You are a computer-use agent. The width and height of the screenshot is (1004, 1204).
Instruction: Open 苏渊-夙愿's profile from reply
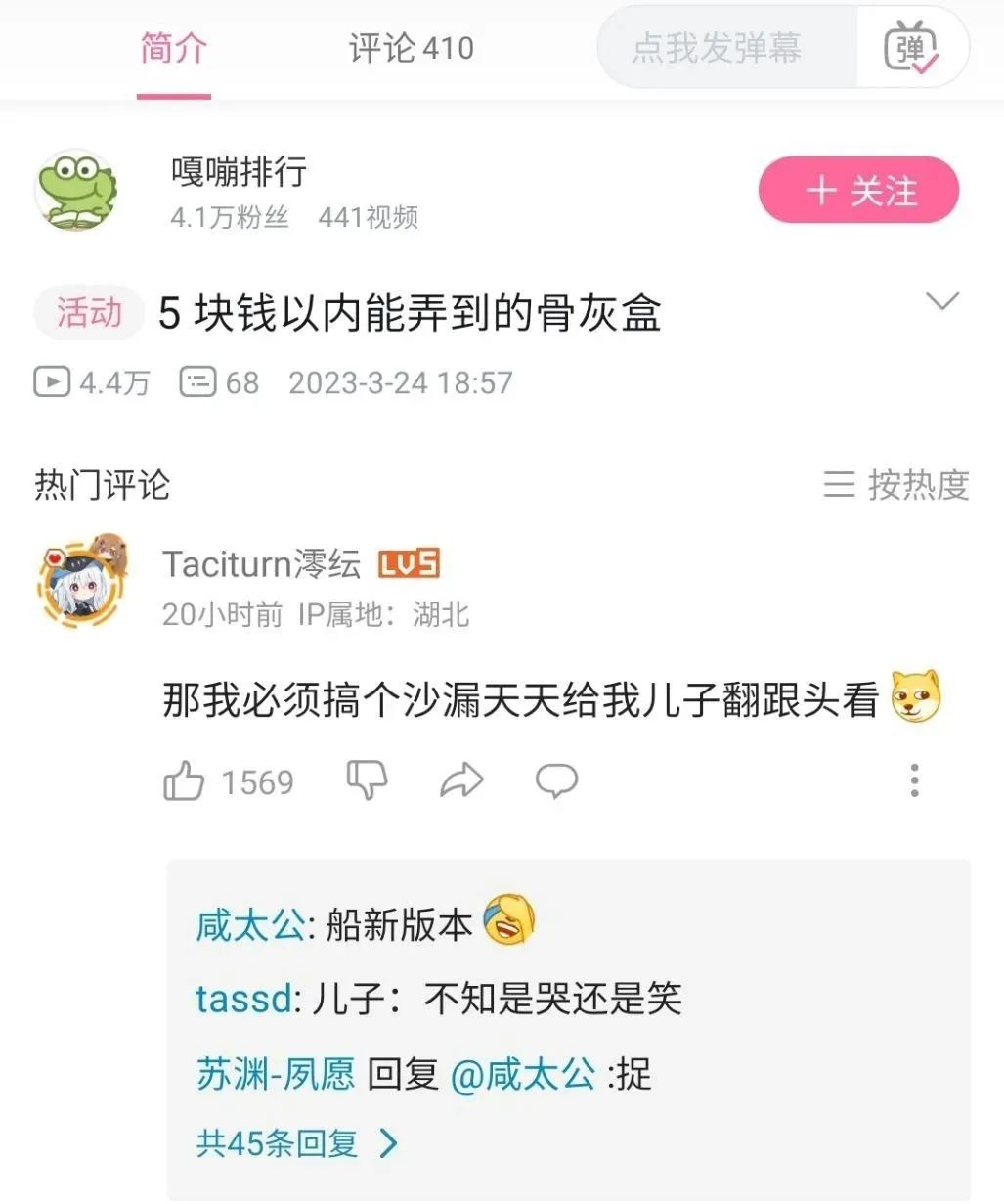[x=276, y=1074]
